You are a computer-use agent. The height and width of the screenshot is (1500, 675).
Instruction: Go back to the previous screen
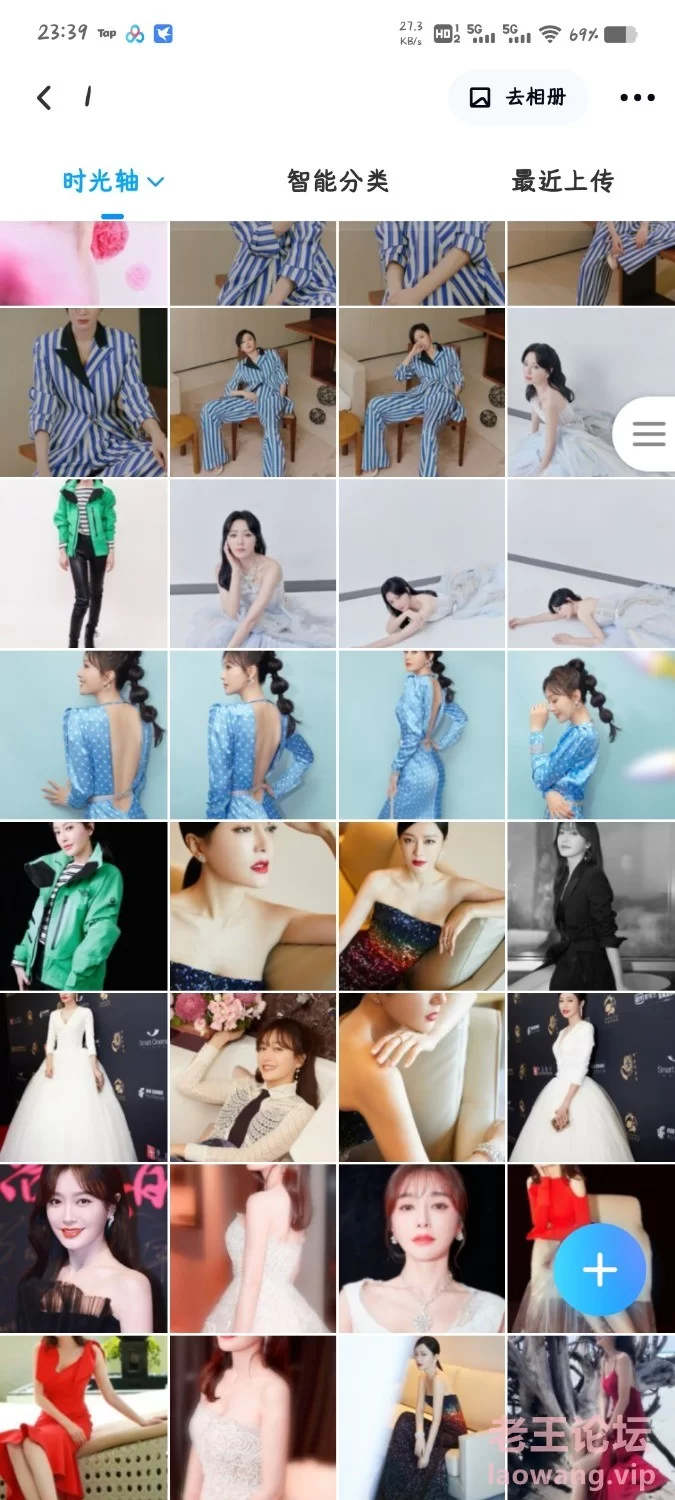point(44,97)
